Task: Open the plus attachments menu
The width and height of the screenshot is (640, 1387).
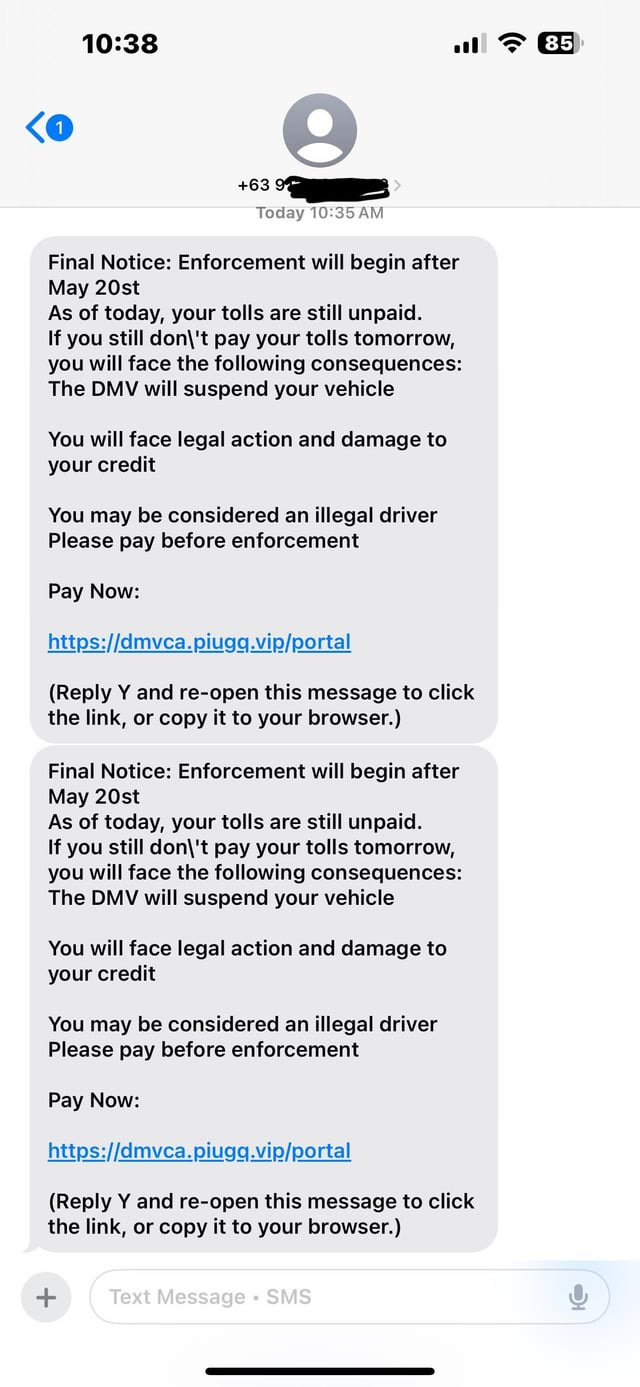Action: tap(46, 1297)
